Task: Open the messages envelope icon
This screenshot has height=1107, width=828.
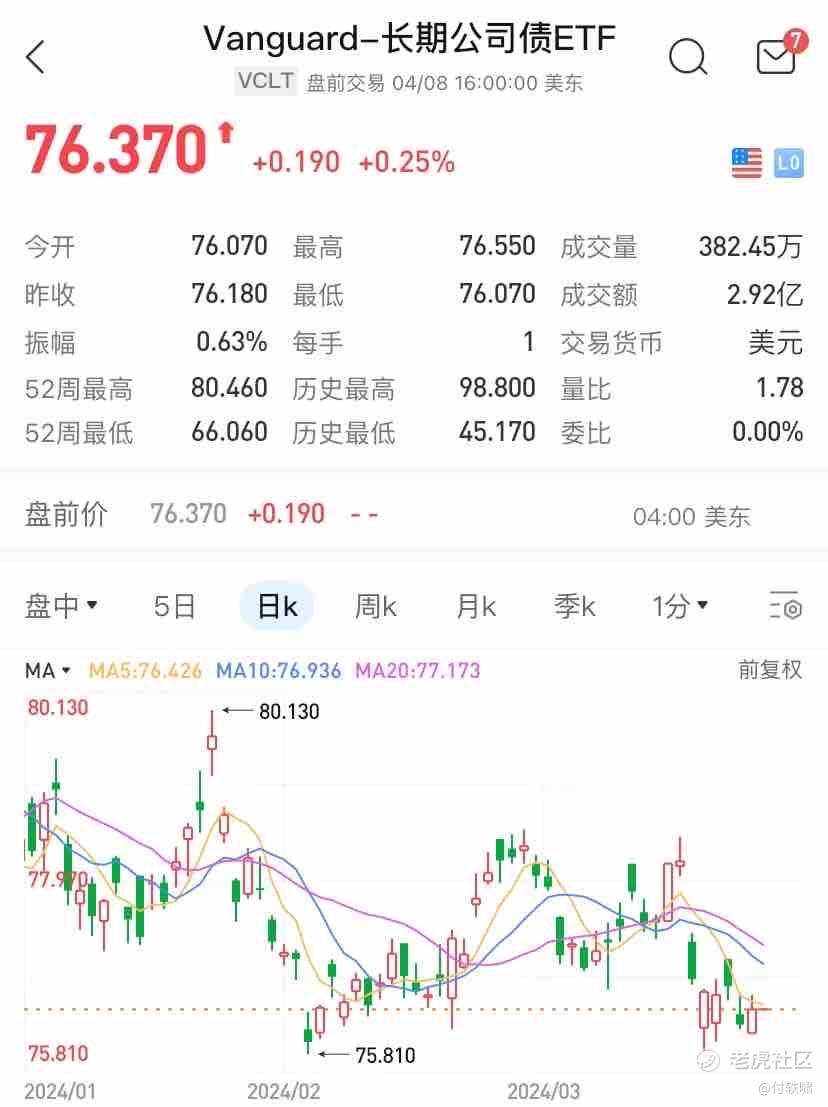Action: coord(776,57)
